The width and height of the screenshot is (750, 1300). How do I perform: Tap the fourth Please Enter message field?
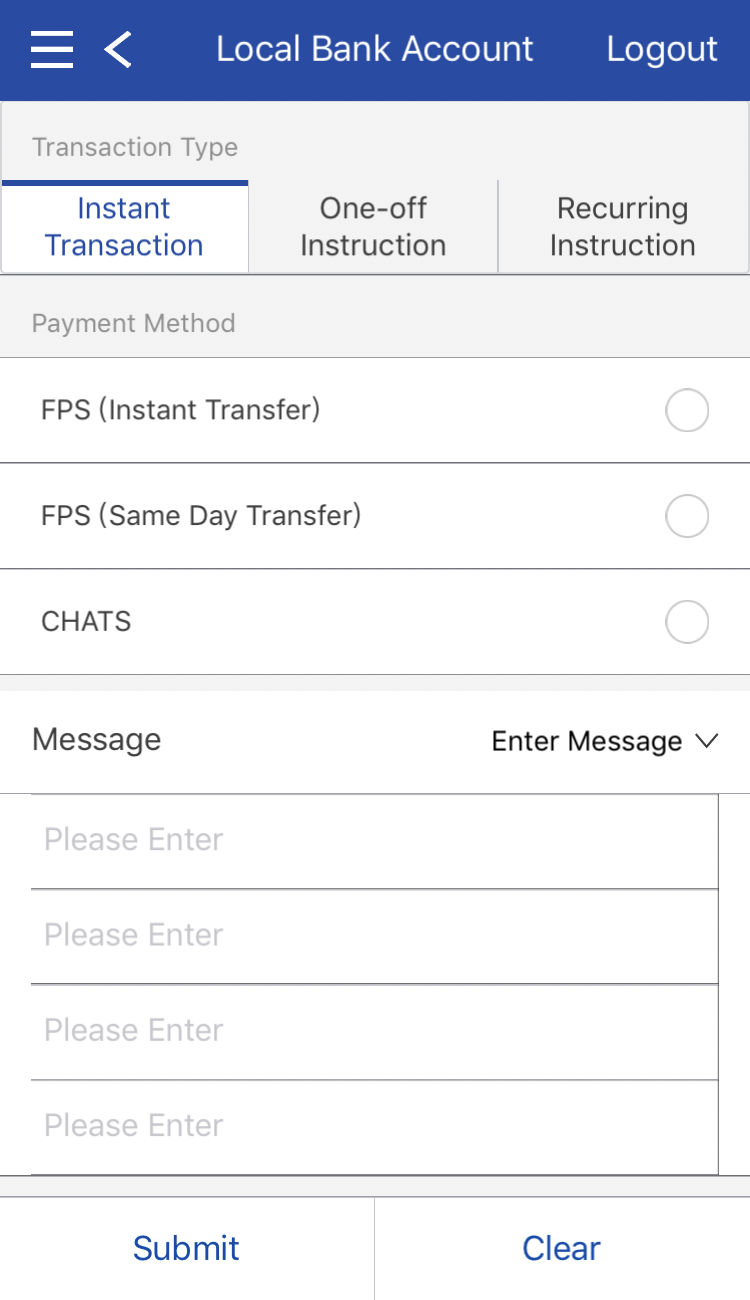tap(374, 1126)
